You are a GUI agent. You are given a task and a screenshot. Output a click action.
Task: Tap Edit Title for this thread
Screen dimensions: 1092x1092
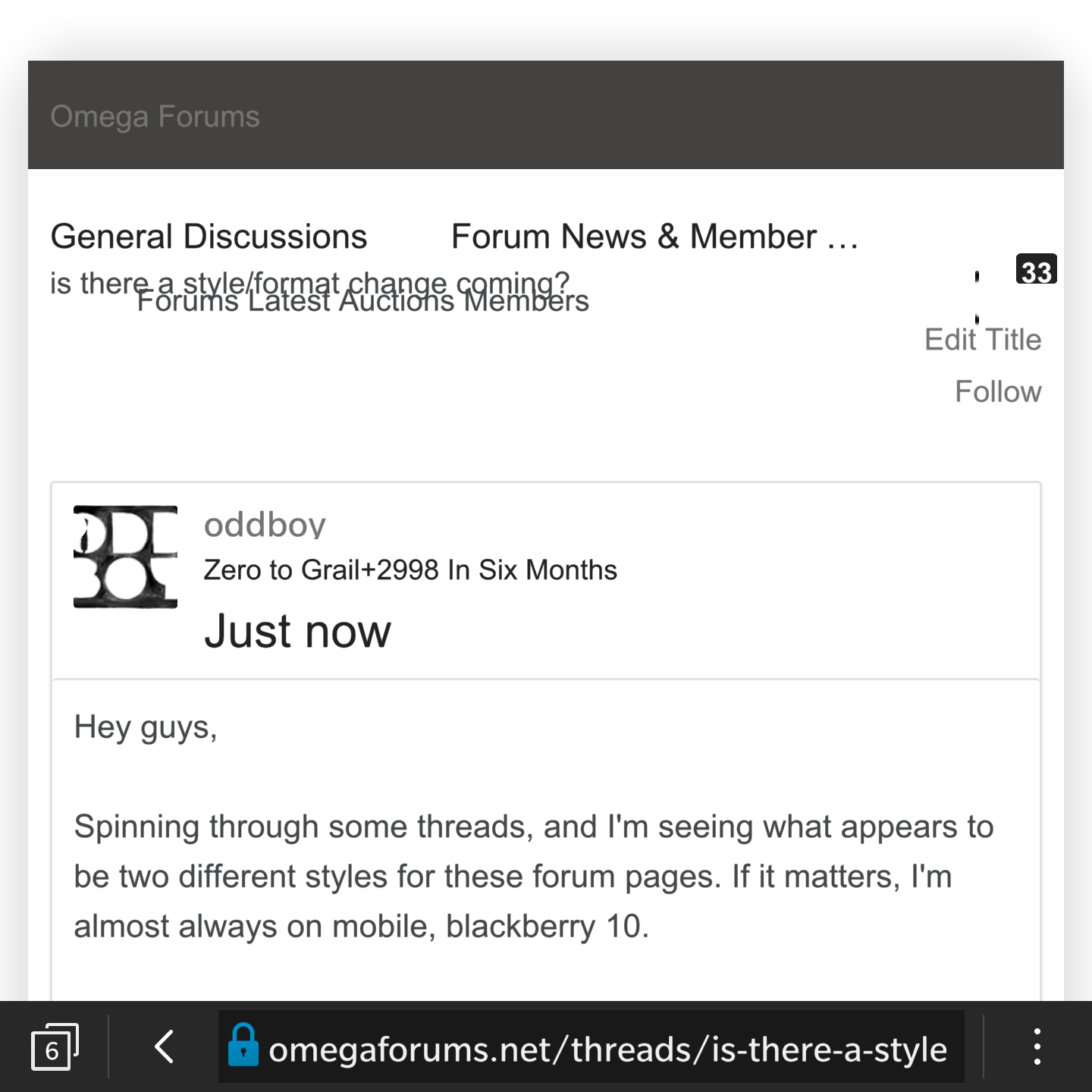[x=983, y=340]
